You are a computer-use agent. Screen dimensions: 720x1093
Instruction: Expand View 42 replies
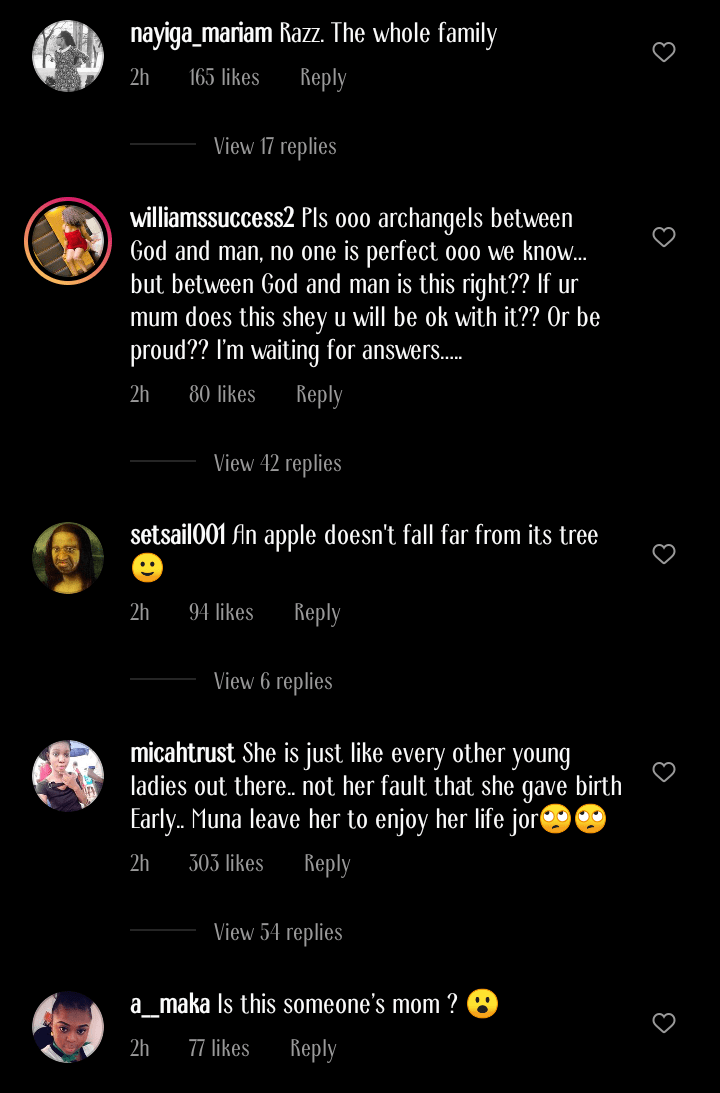point(277,463)
